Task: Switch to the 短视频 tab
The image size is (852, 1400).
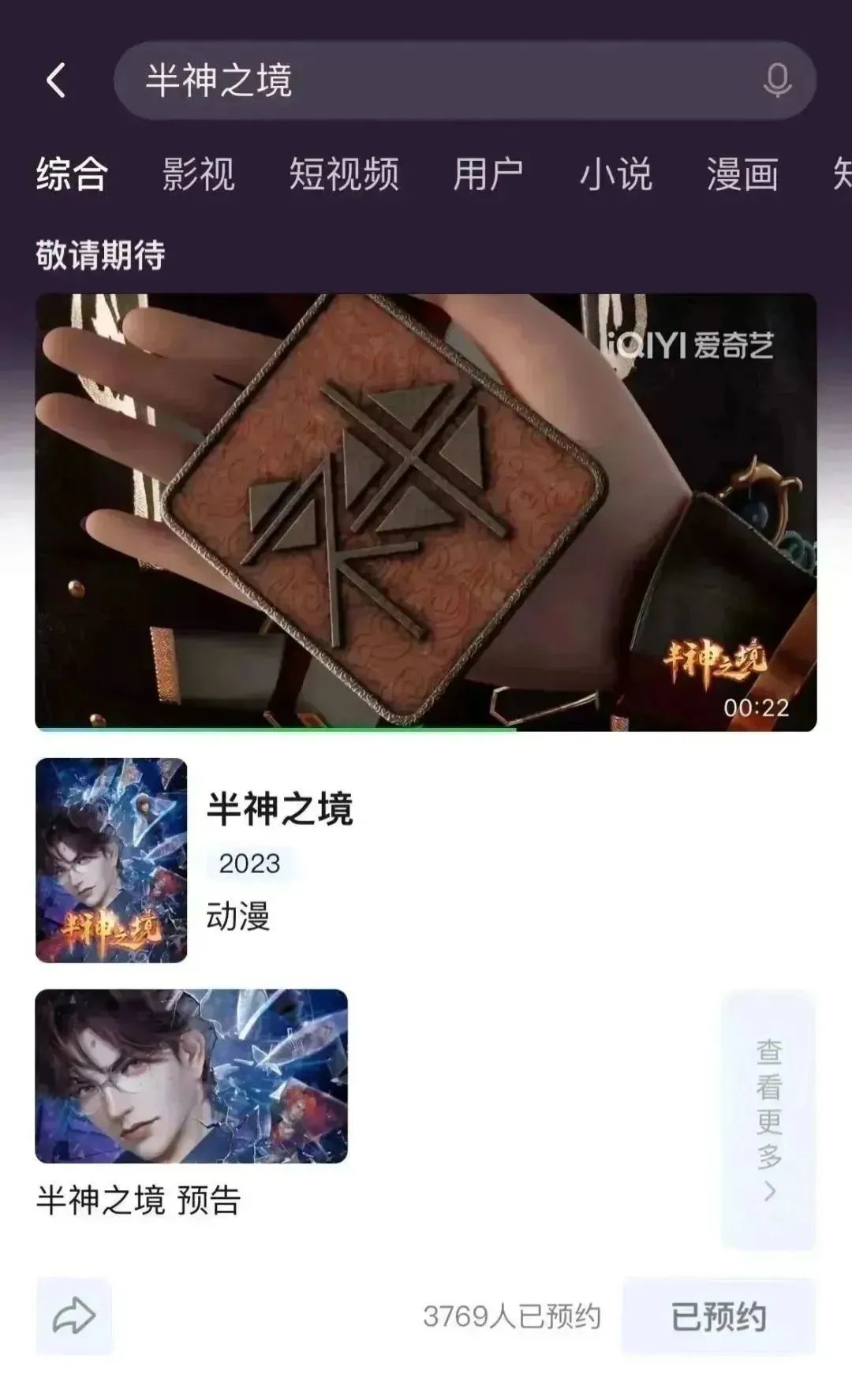Action: (x=344, y=174)
